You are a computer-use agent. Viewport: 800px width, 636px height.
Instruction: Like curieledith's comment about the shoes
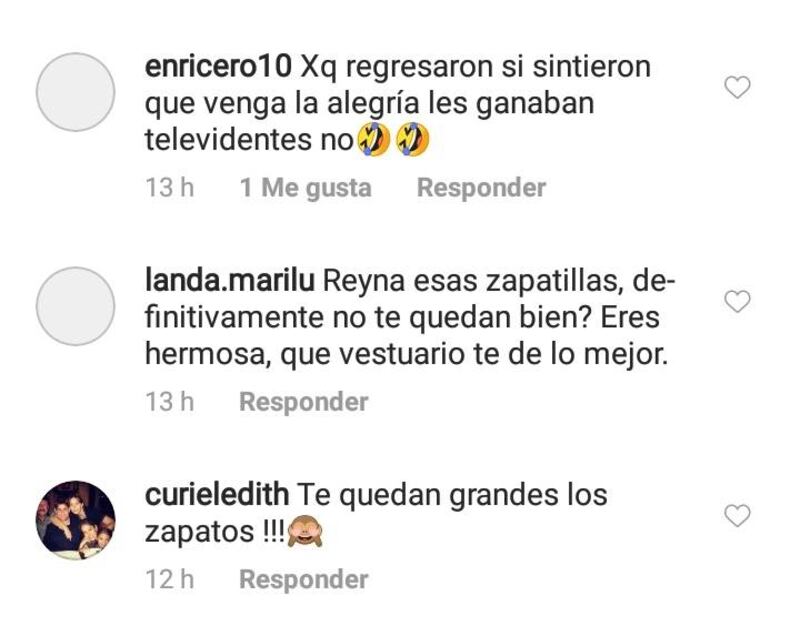737,516
